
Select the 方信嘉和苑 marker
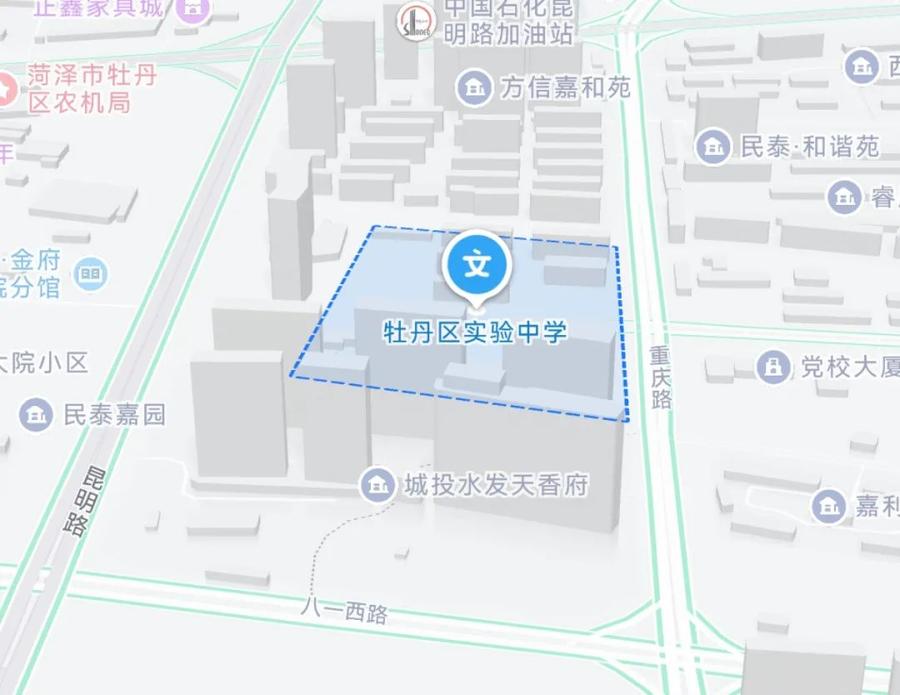point(474,88)
